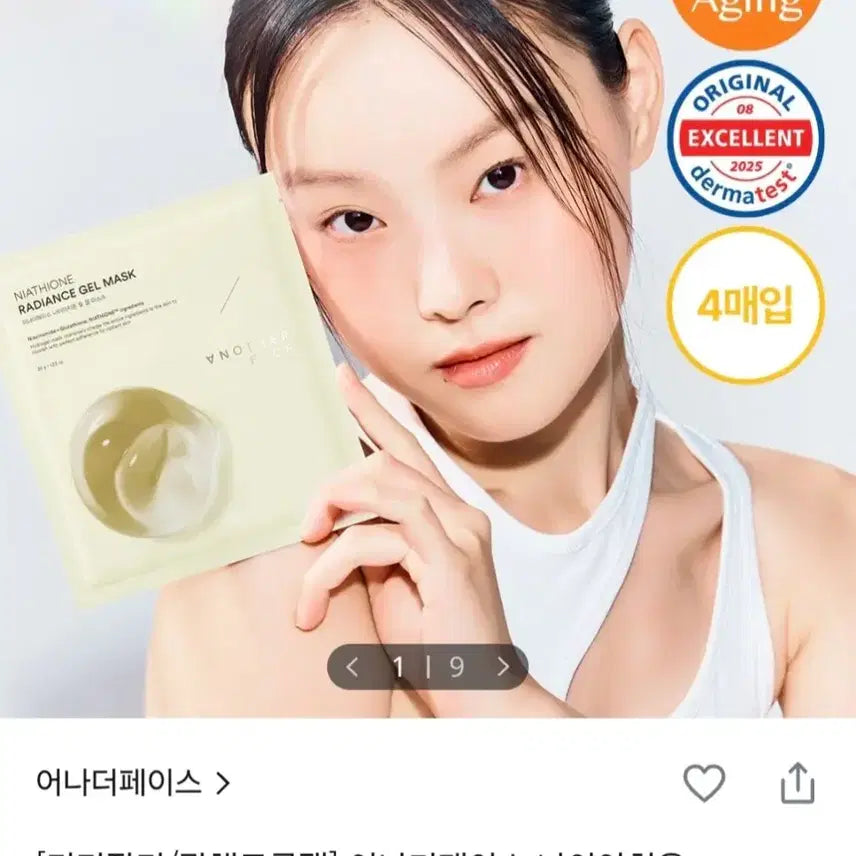This screenshot has width=856, height=856.
Task: Go to the previous product image
Action: point(352,667)
